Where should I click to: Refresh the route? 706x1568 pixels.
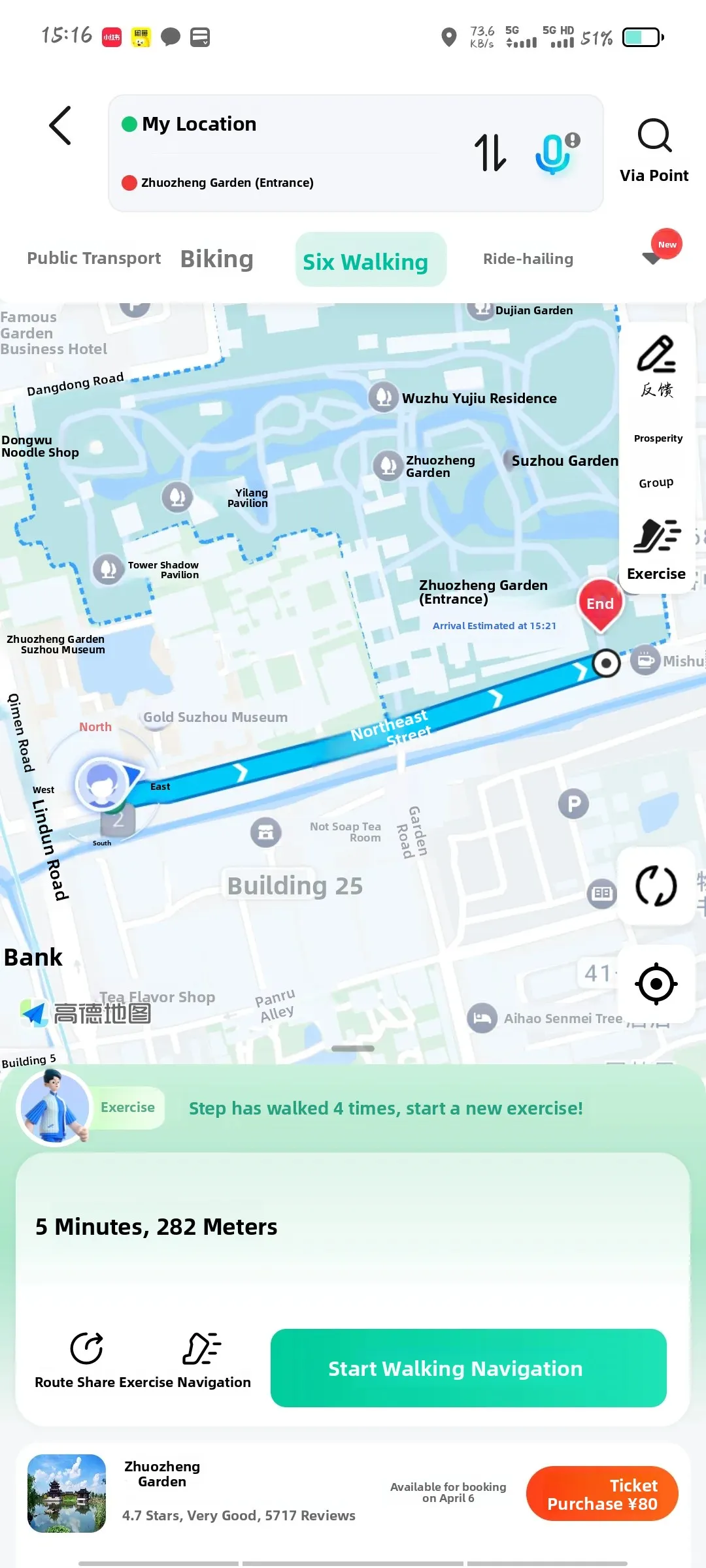[656, 886]
